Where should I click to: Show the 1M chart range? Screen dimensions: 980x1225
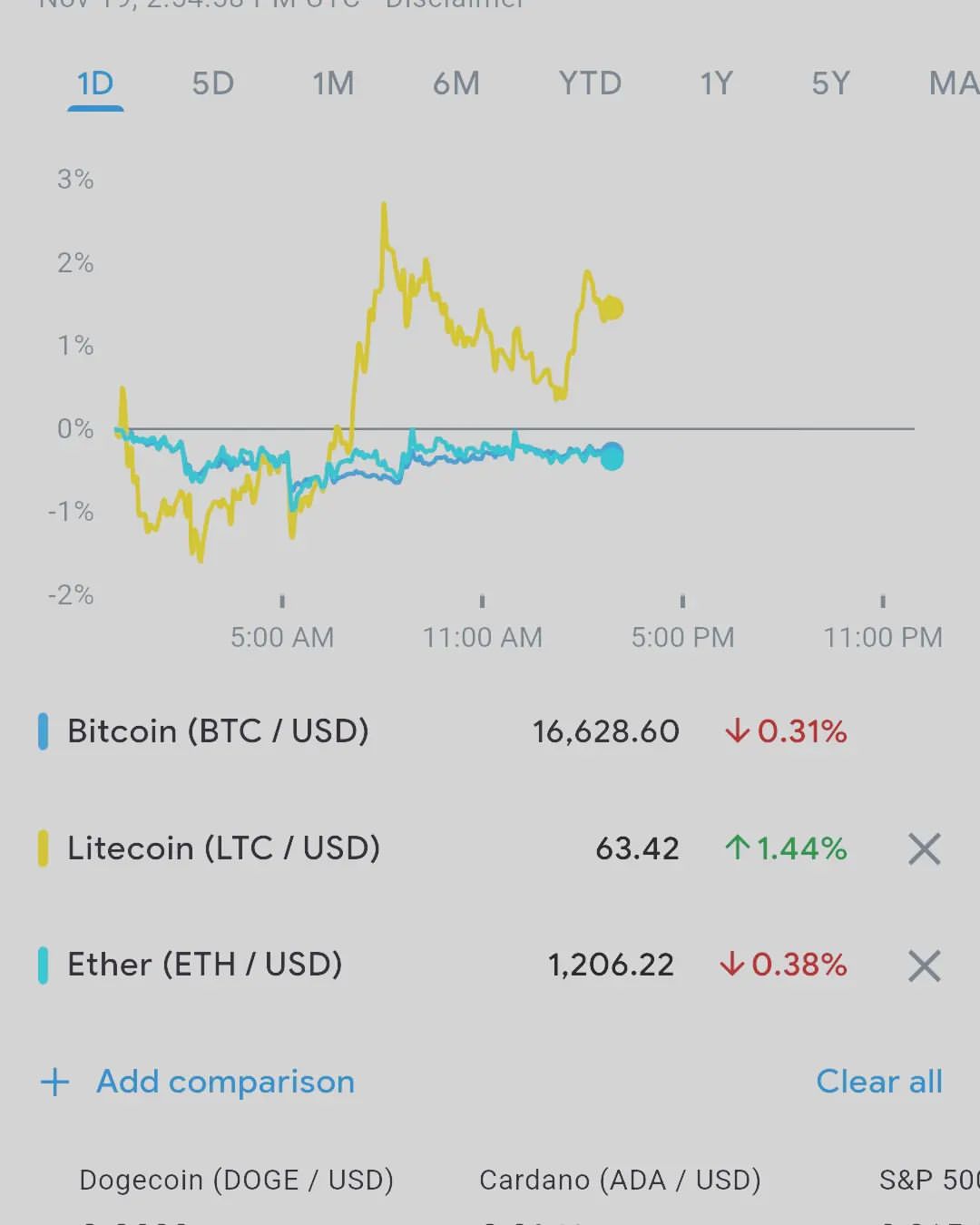click(x=333, y=84)
